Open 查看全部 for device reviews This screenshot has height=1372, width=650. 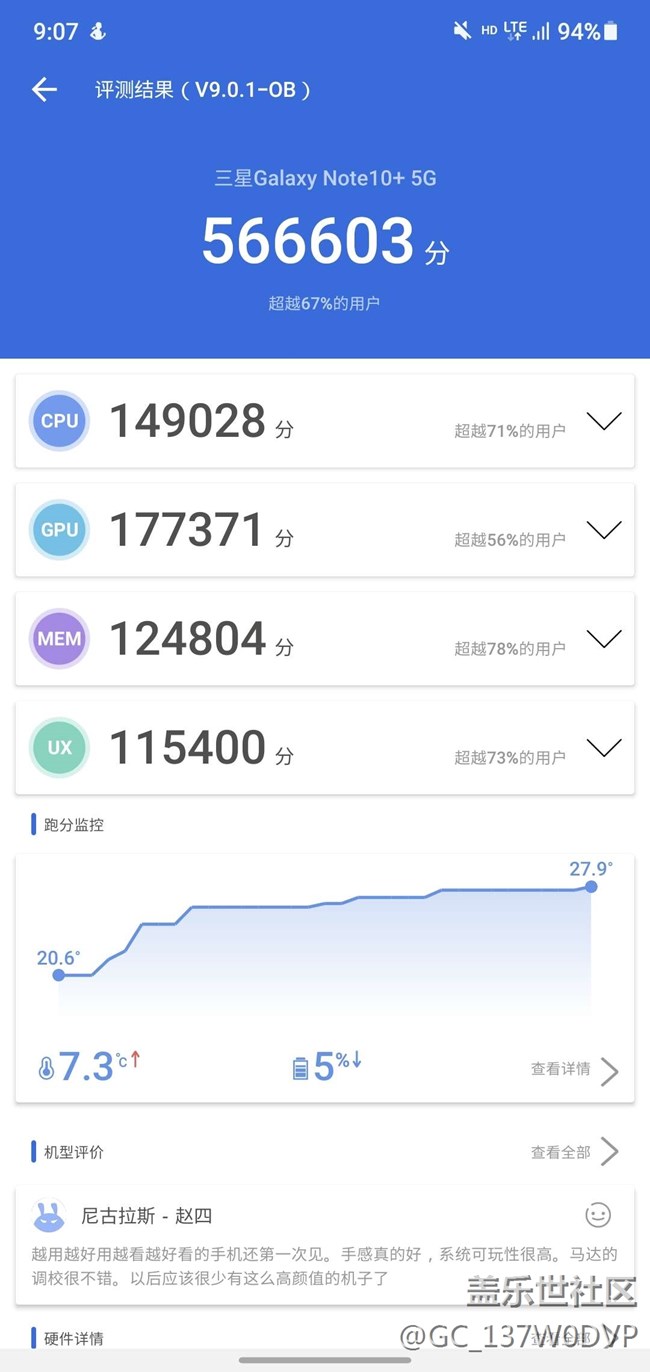coord(575,1152)
